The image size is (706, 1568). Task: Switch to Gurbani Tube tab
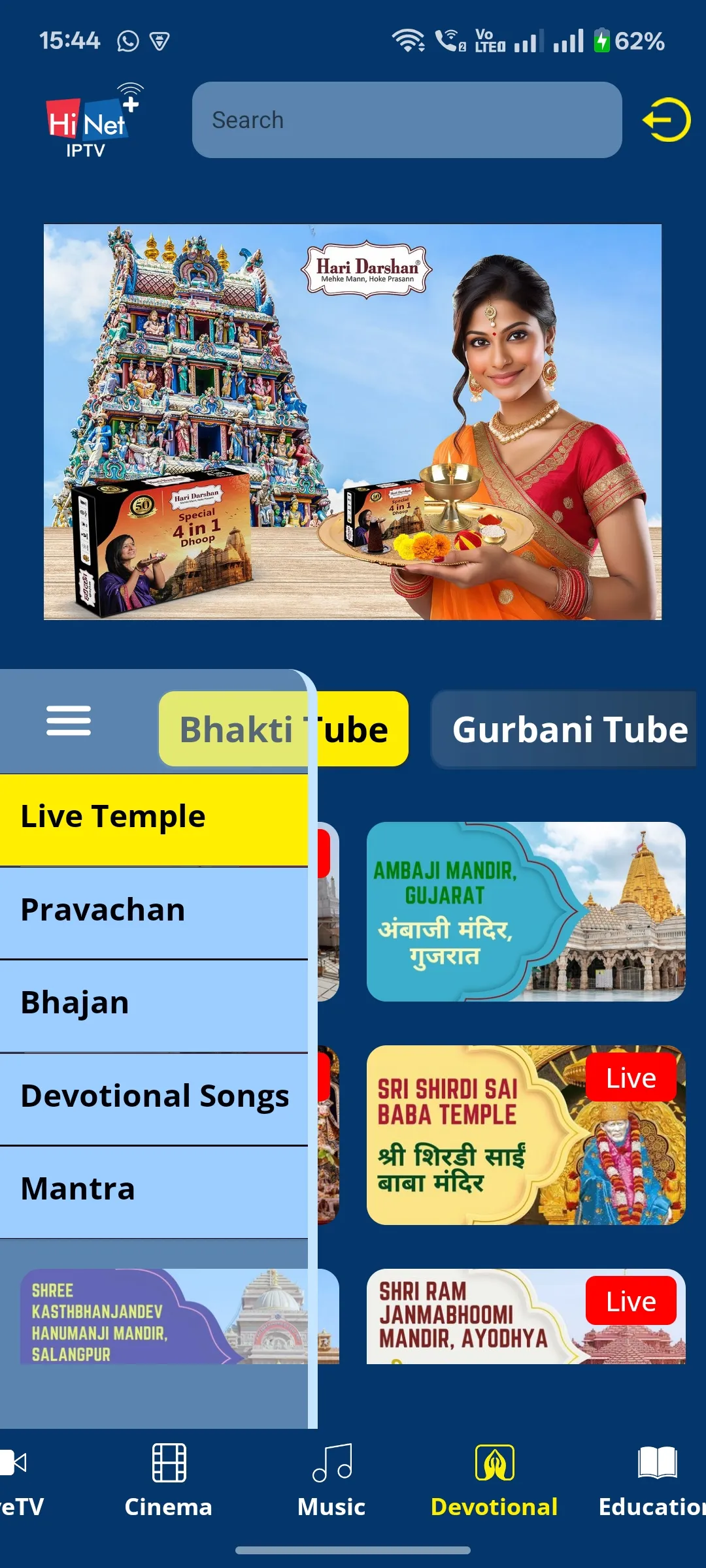569,729
